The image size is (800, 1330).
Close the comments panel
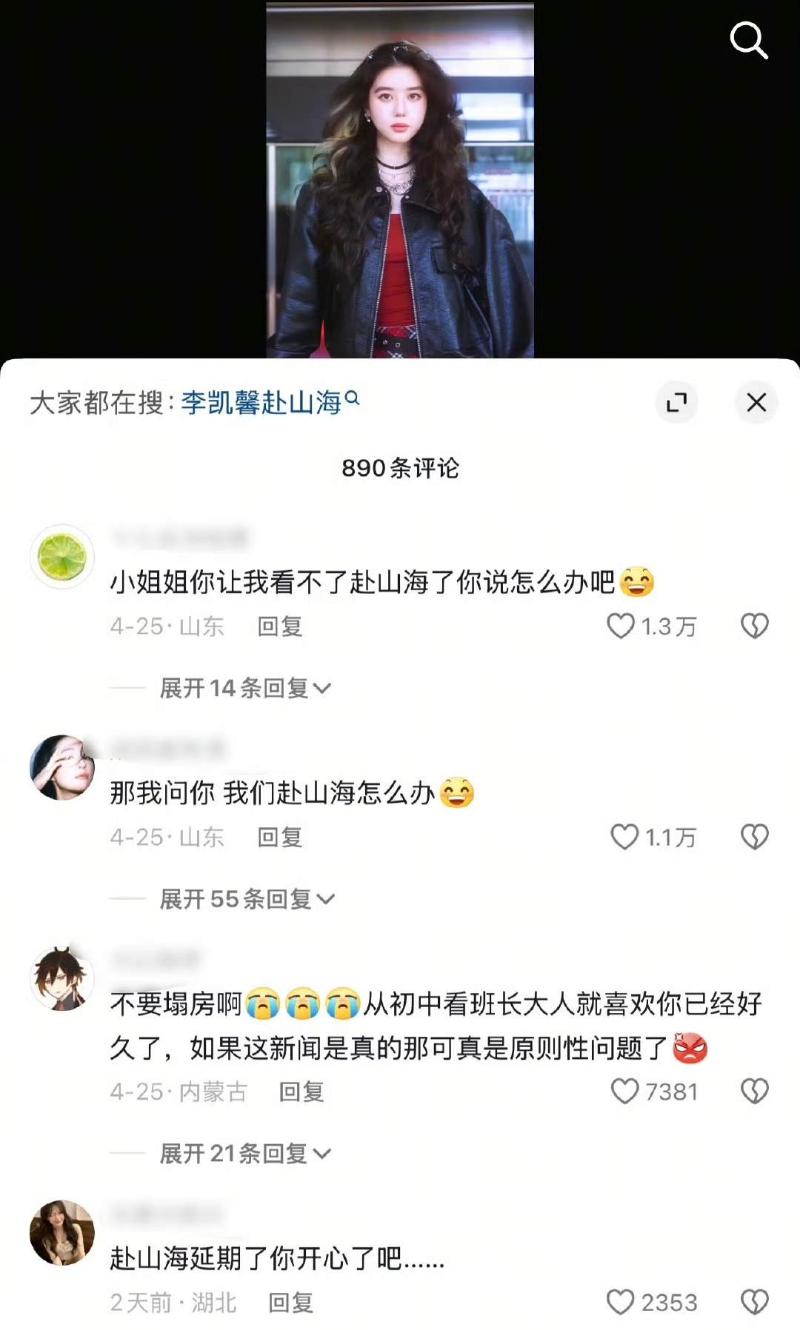click(756, 403)
